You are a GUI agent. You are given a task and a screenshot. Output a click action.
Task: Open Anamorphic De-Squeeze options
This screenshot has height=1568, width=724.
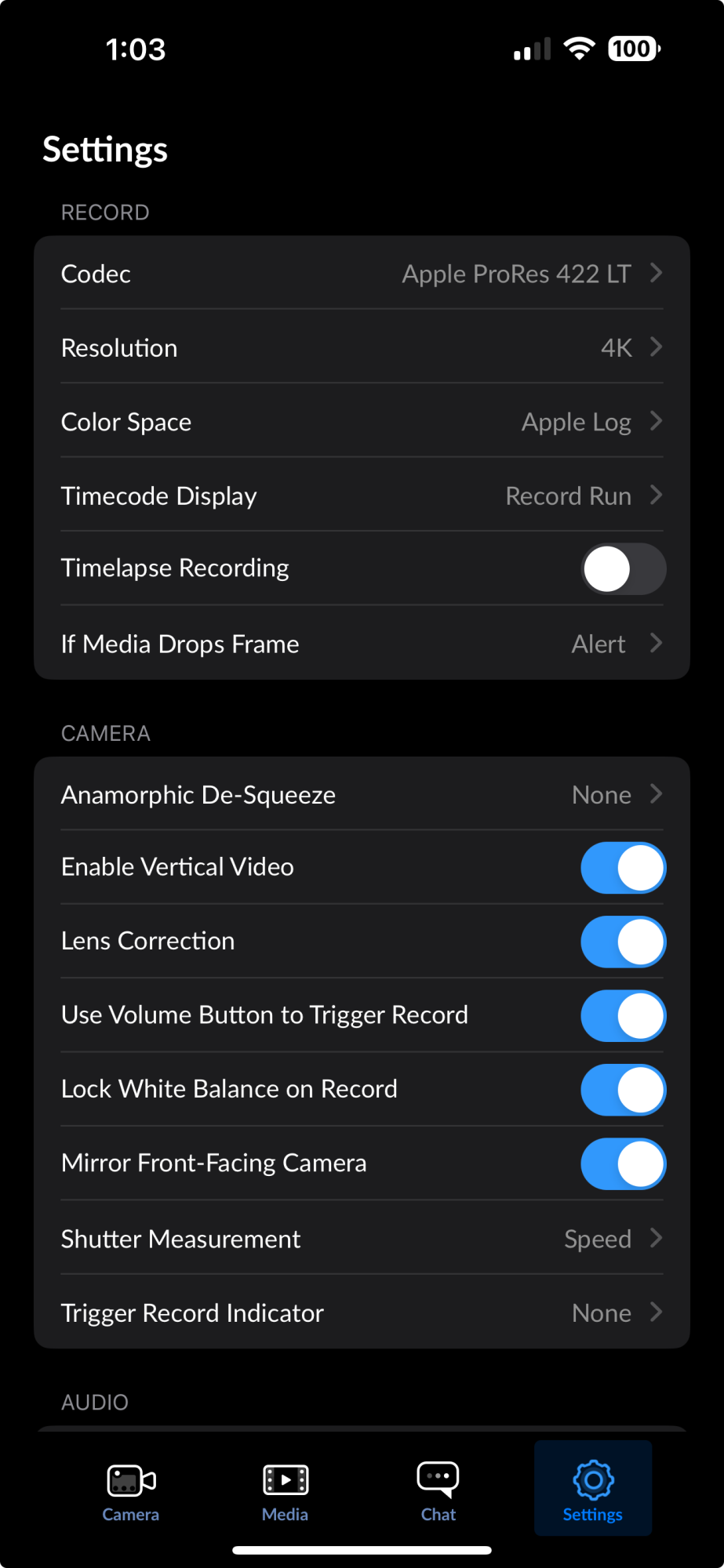point(362,794)
